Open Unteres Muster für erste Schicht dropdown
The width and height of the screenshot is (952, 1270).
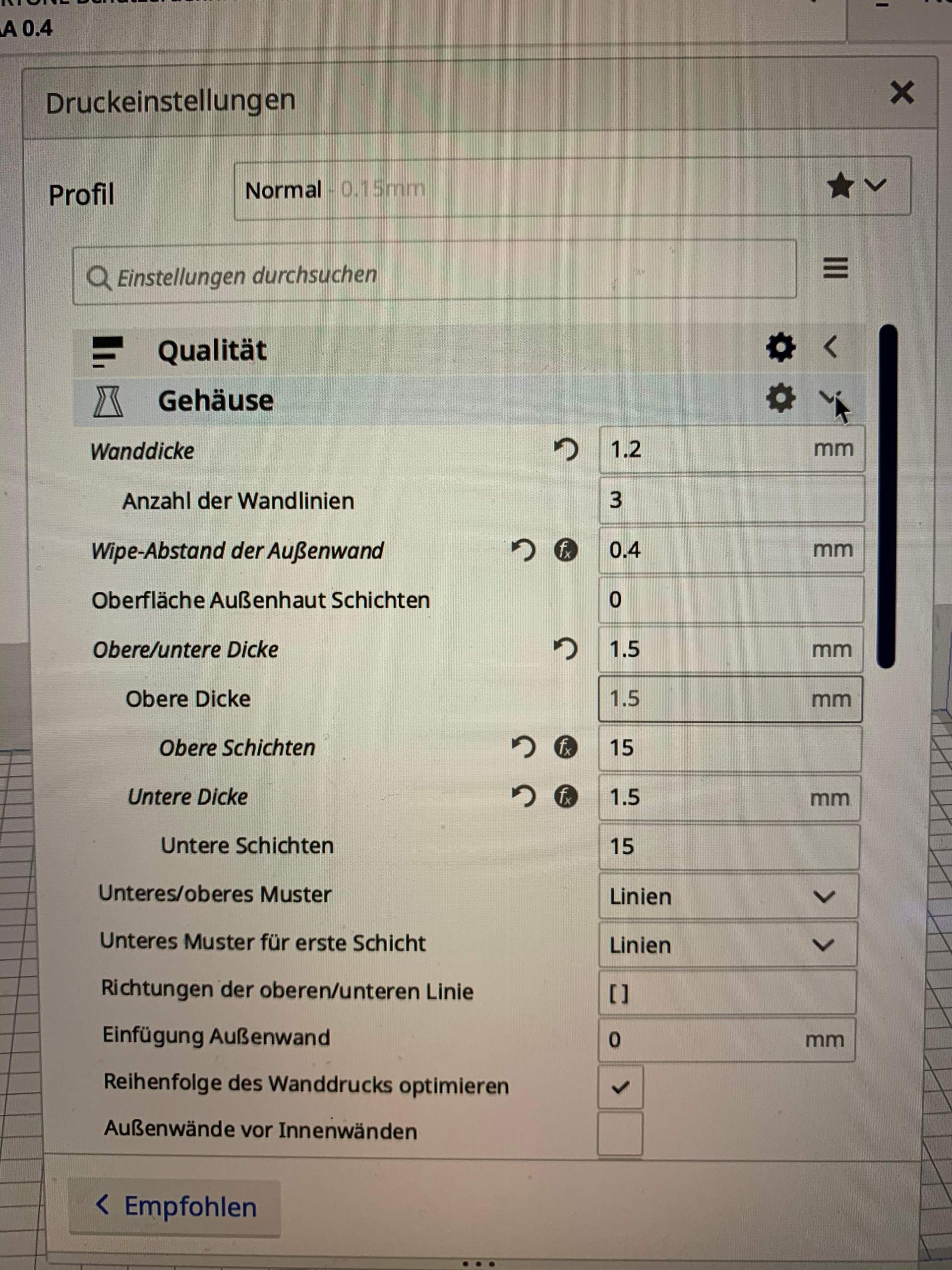point(727,945)
